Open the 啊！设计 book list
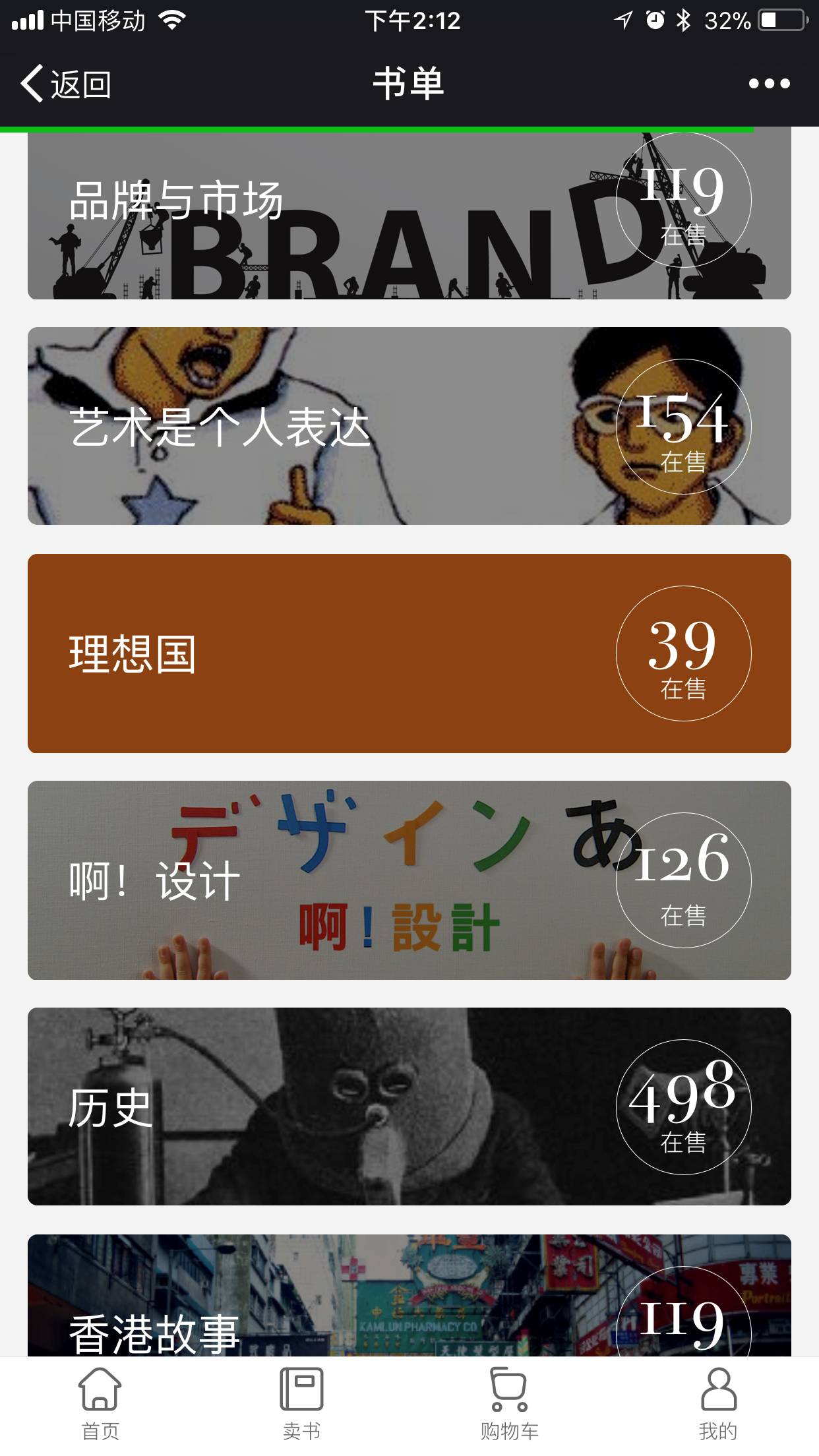 click(409, 880)
